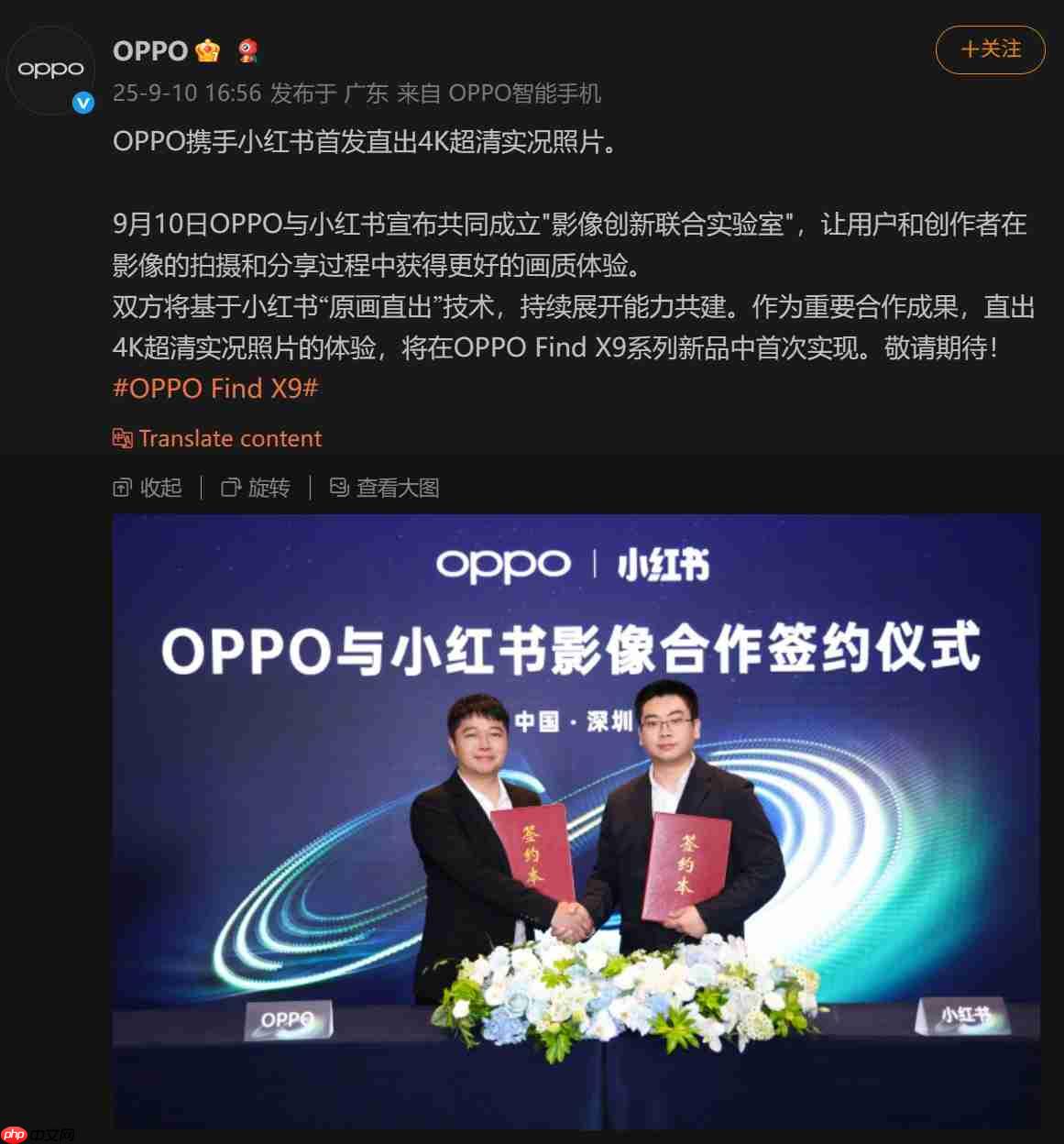Click the rotate arrow icon beside 旋转
Viewport: 1064px width, 1144px height.
pos(229,488)
